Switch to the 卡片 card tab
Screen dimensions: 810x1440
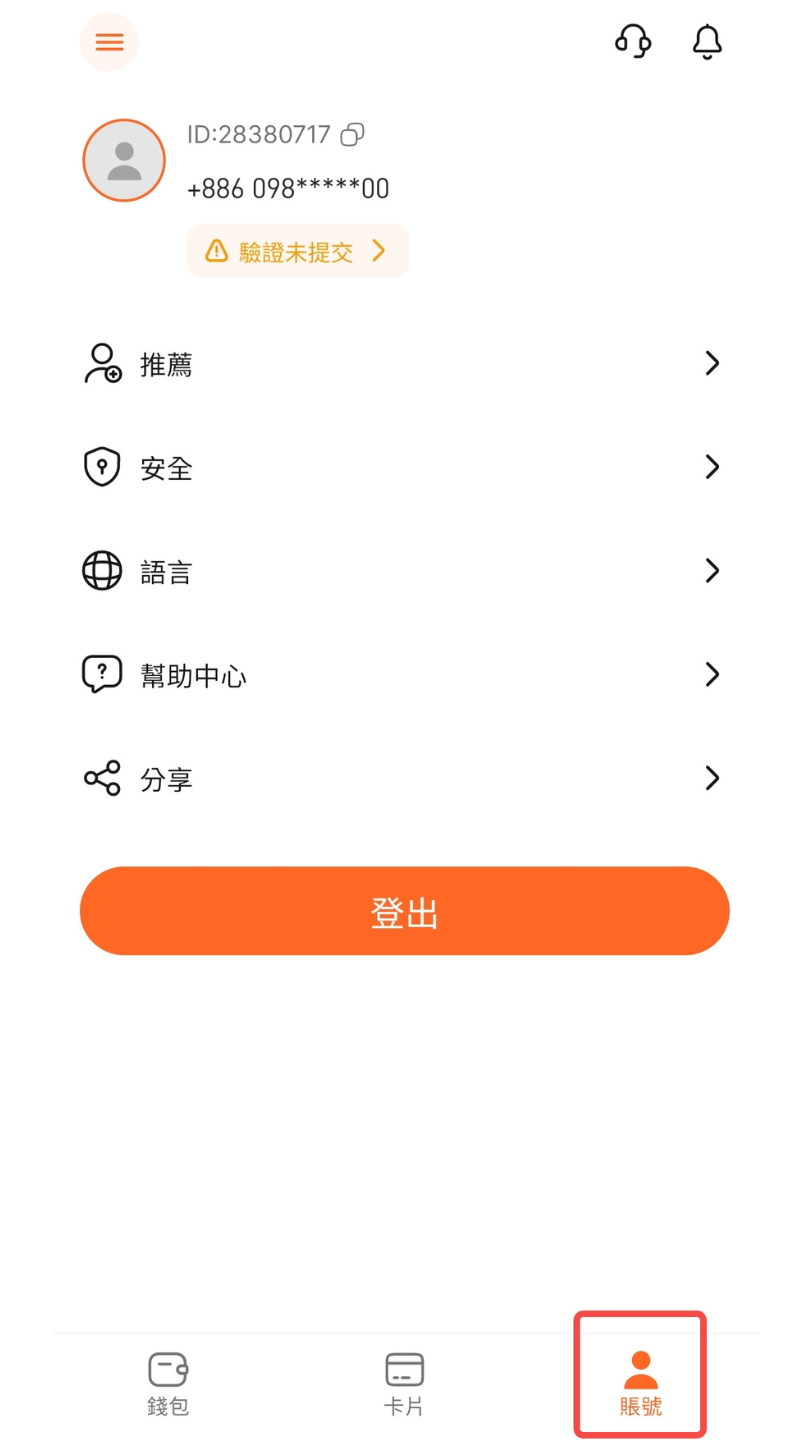click(404, 1383)
